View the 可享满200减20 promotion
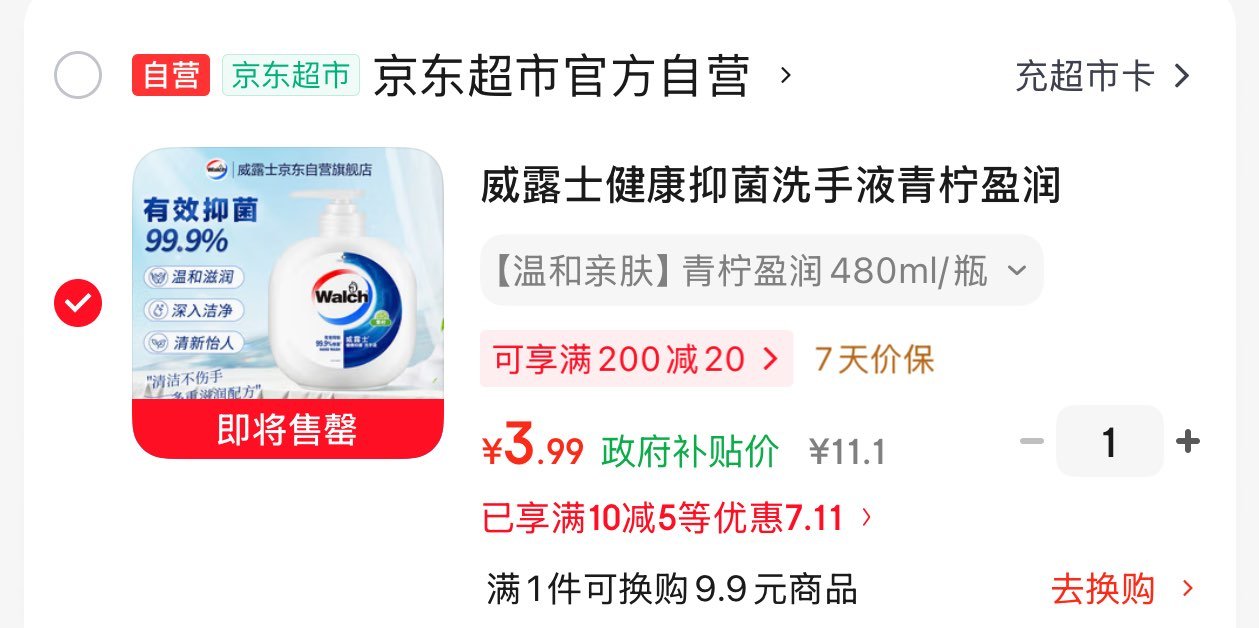Image resolution: width=1259 pixels, height=628 pixels. click(x=636, y=359)
